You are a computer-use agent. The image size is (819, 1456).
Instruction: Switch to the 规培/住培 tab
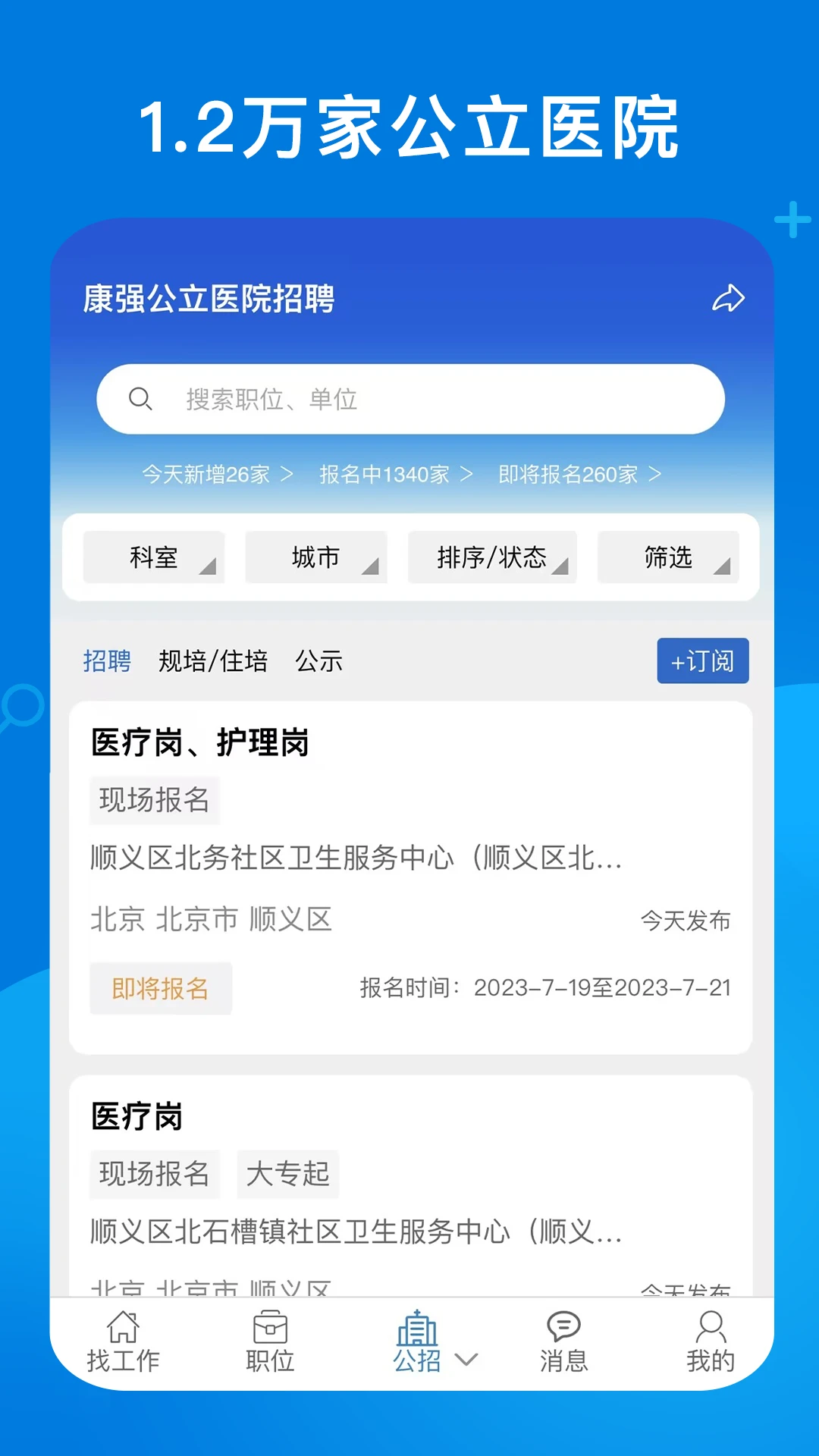tap(213, 661)
